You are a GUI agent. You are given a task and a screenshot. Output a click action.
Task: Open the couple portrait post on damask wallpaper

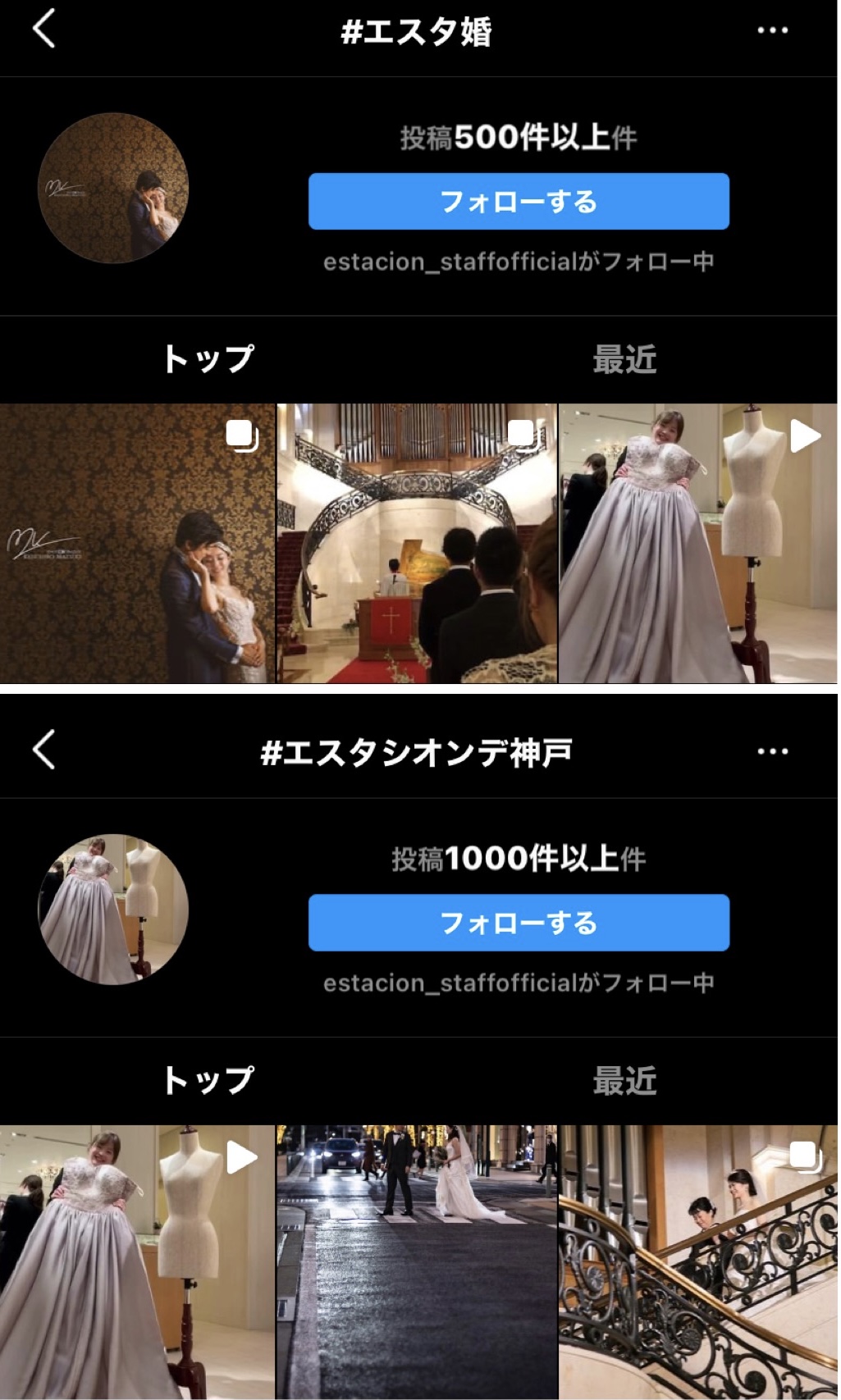point(137,543)
